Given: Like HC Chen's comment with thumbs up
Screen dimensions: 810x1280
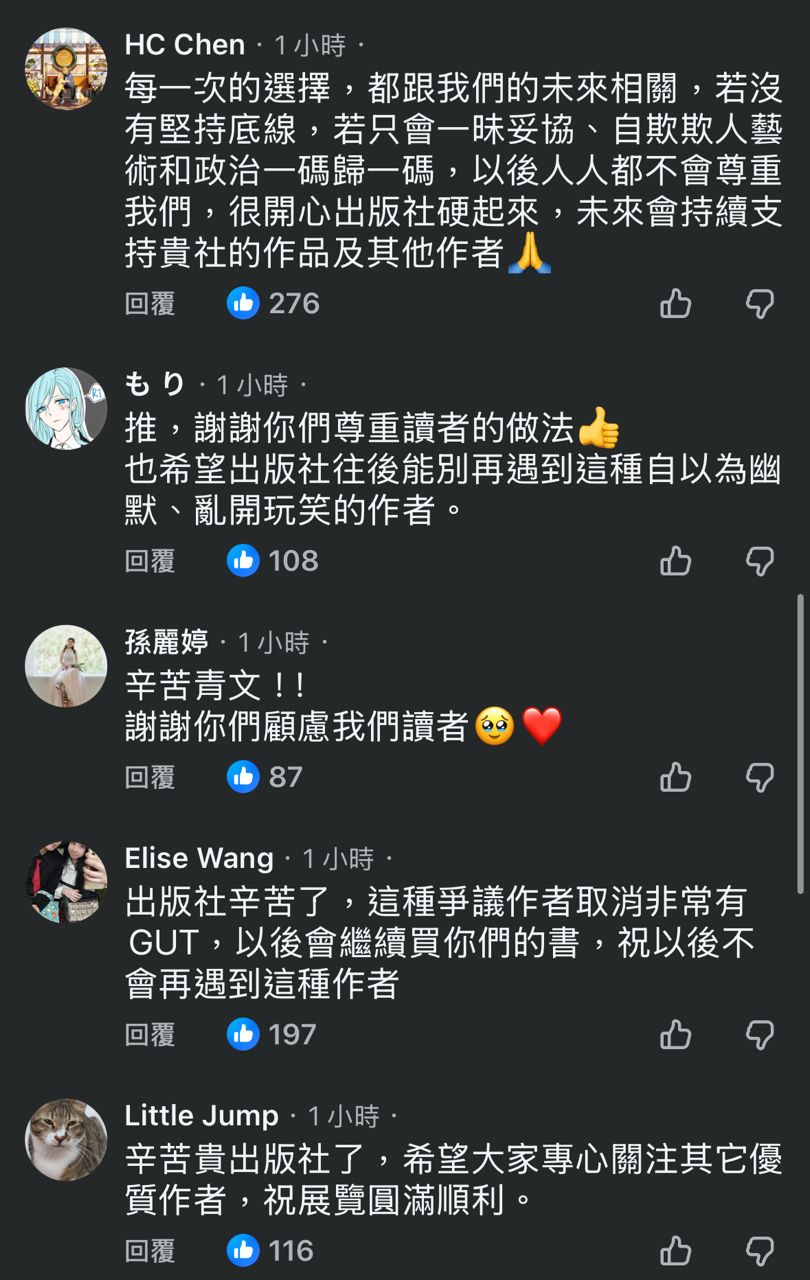Looking at the screenshot, I should [x=676, y=303].
